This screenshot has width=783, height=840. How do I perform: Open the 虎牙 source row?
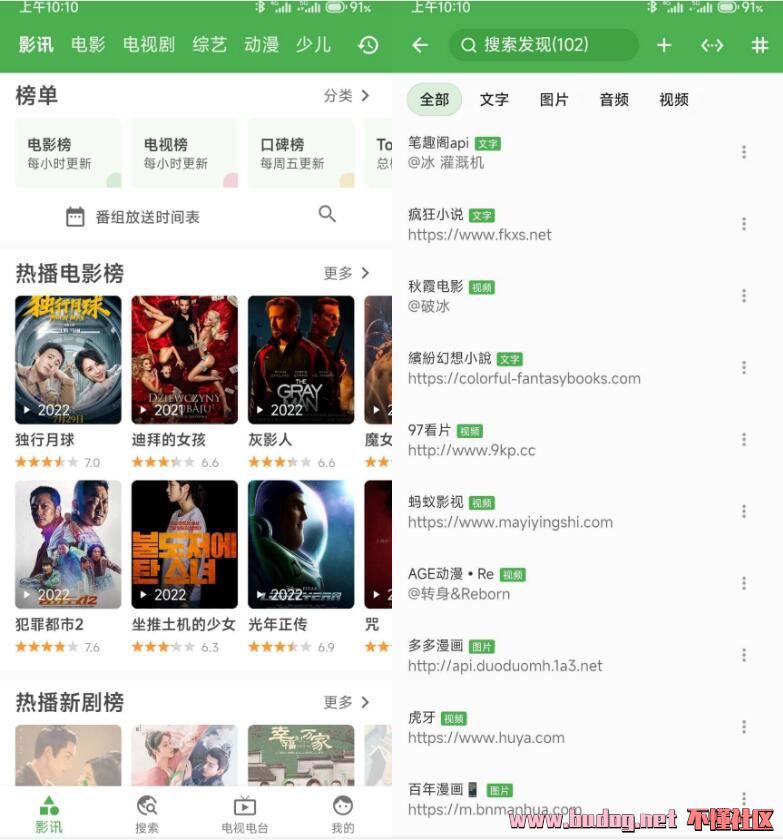click(560, 728)
